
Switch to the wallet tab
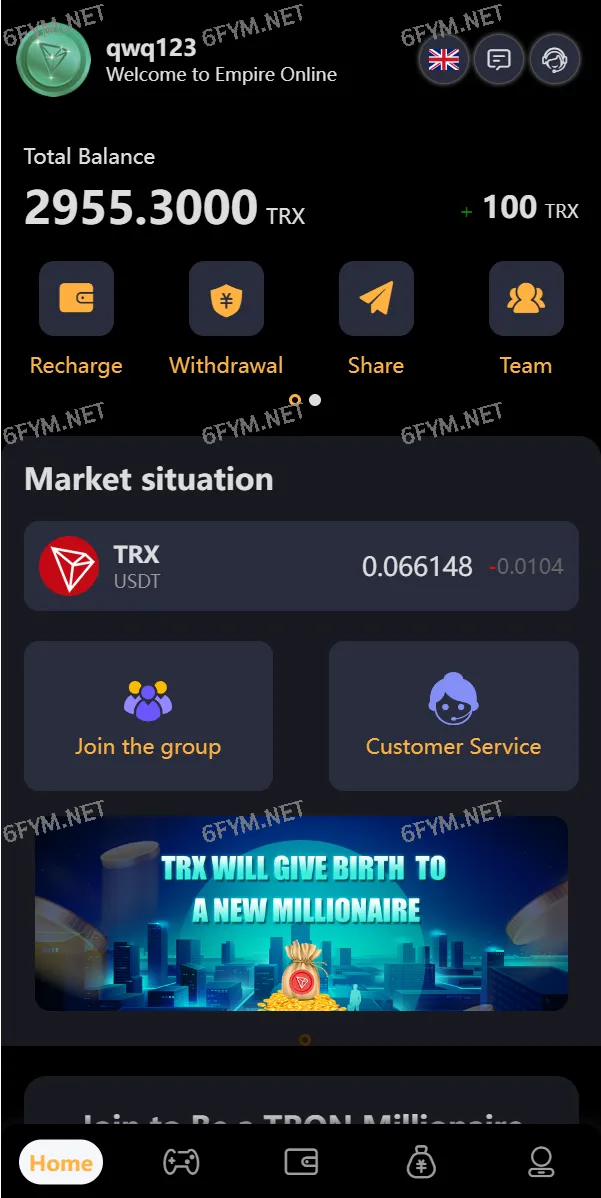click(x=301, y=1162)
